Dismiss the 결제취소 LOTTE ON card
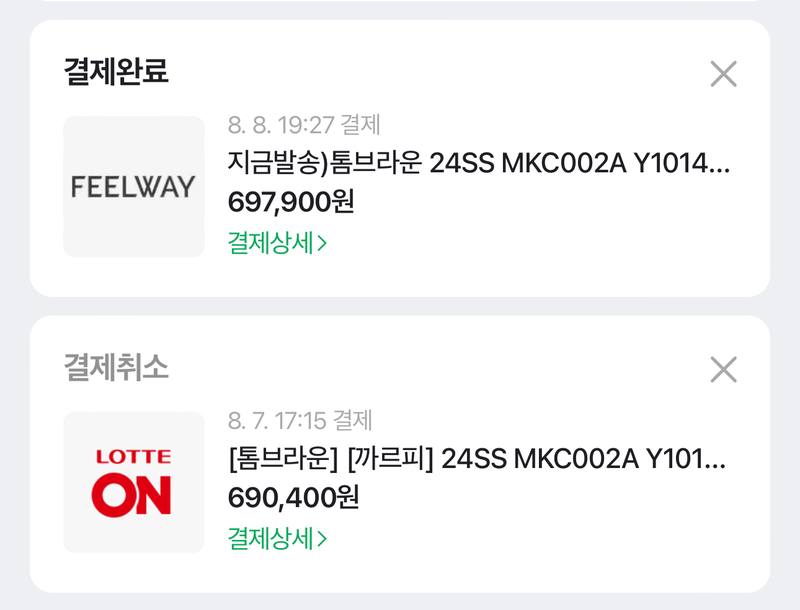 click(723, 369)
